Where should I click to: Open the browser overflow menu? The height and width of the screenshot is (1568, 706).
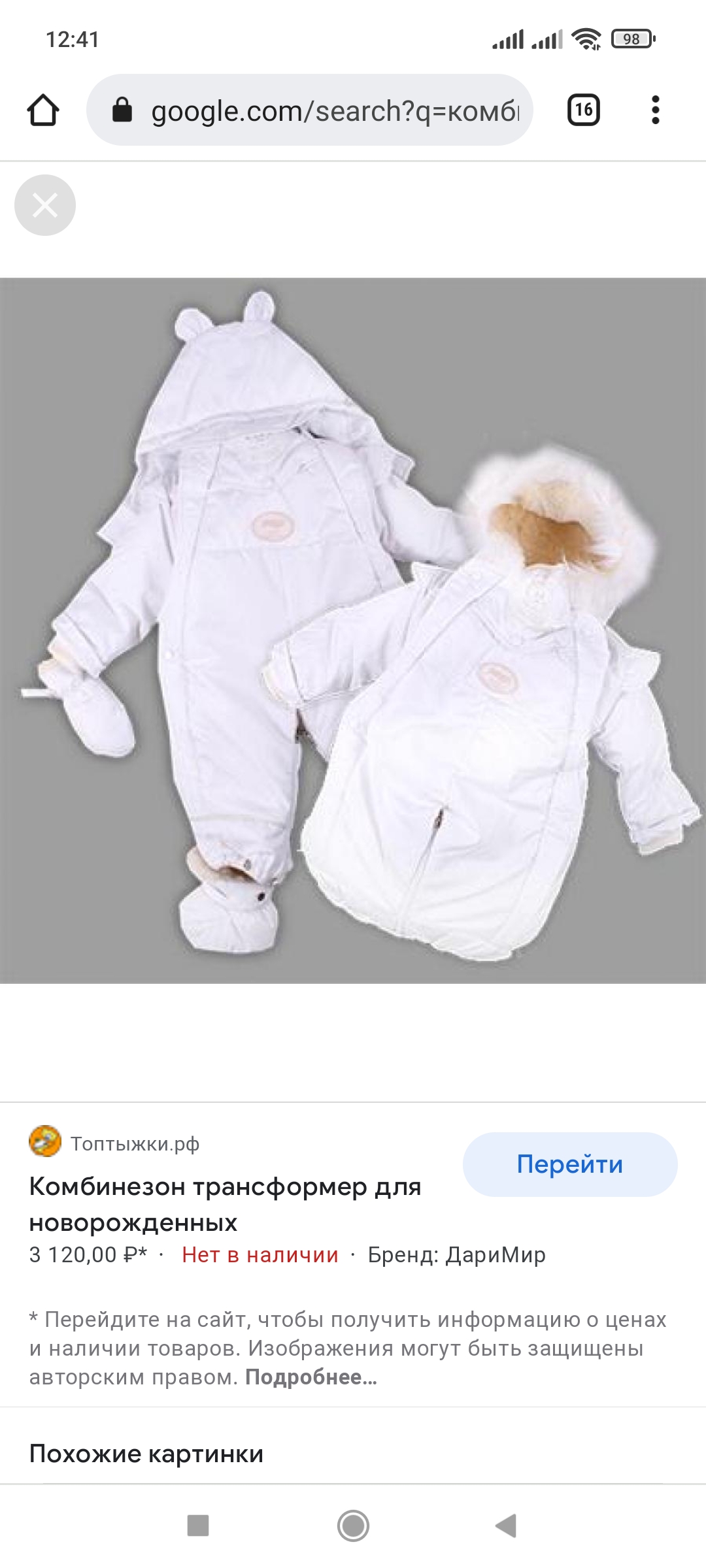pyautogui.click(x=655, y=110)
